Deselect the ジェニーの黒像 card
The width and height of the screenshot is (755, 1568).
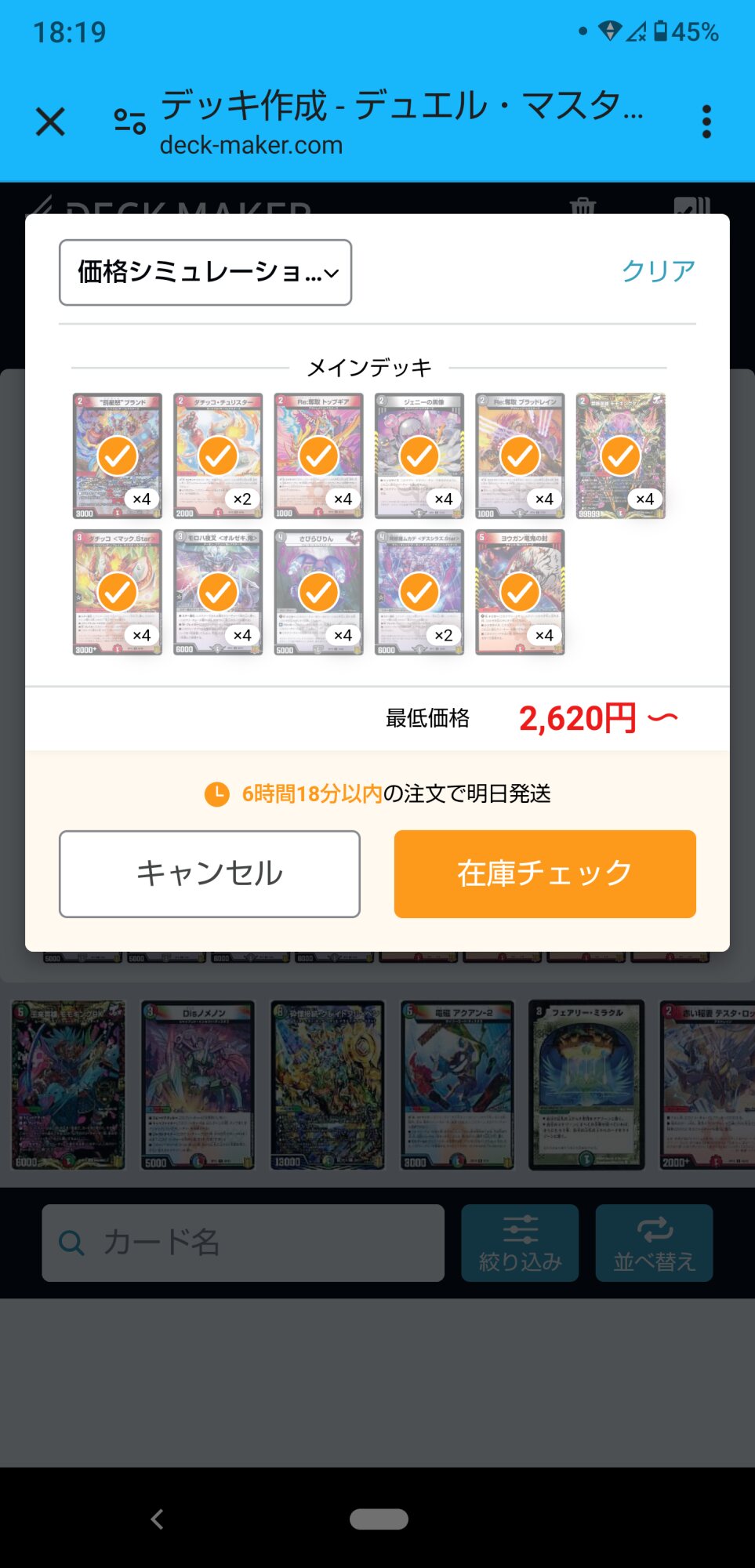click(419, 456)
